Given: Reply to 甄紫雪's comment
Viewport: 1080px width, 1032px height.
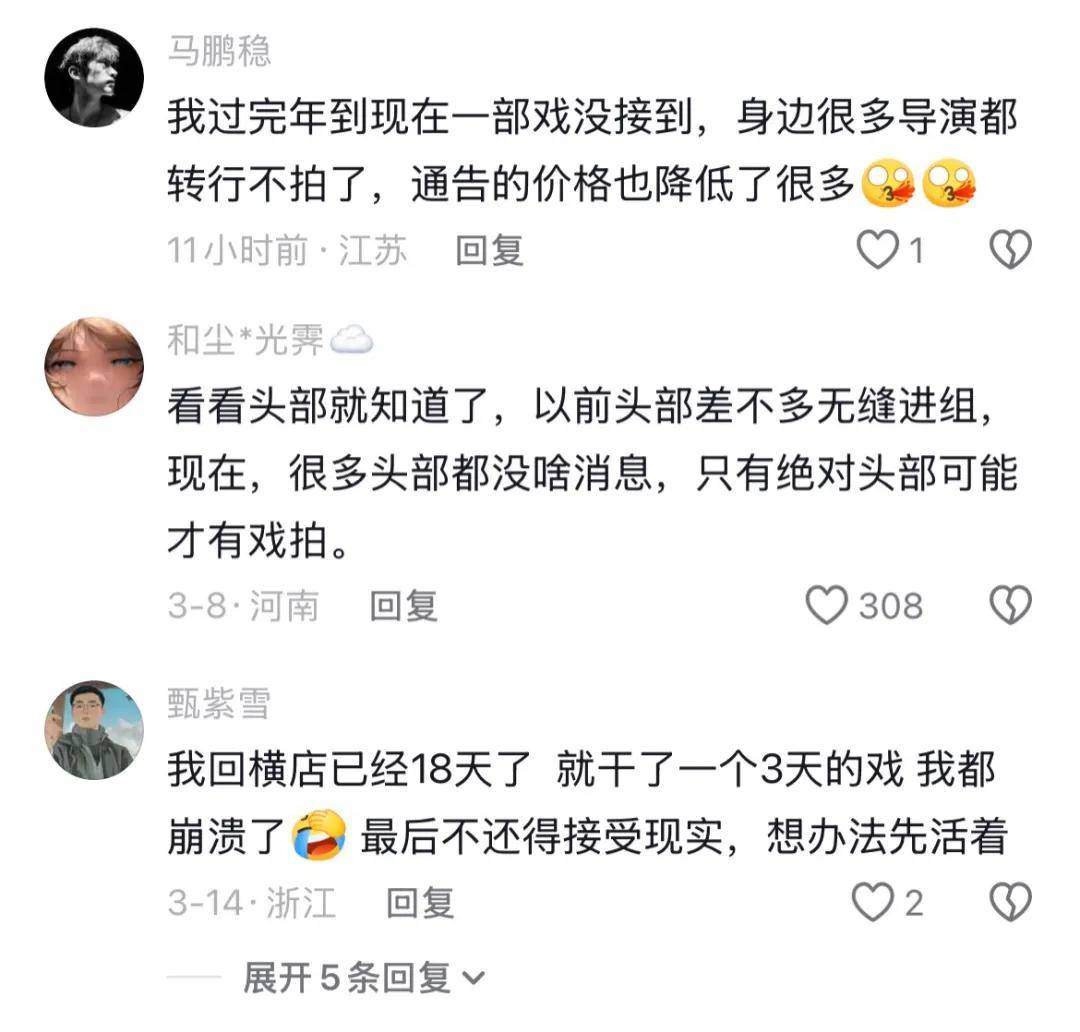Looking at the screenshot, I should (x=420, y=903).
